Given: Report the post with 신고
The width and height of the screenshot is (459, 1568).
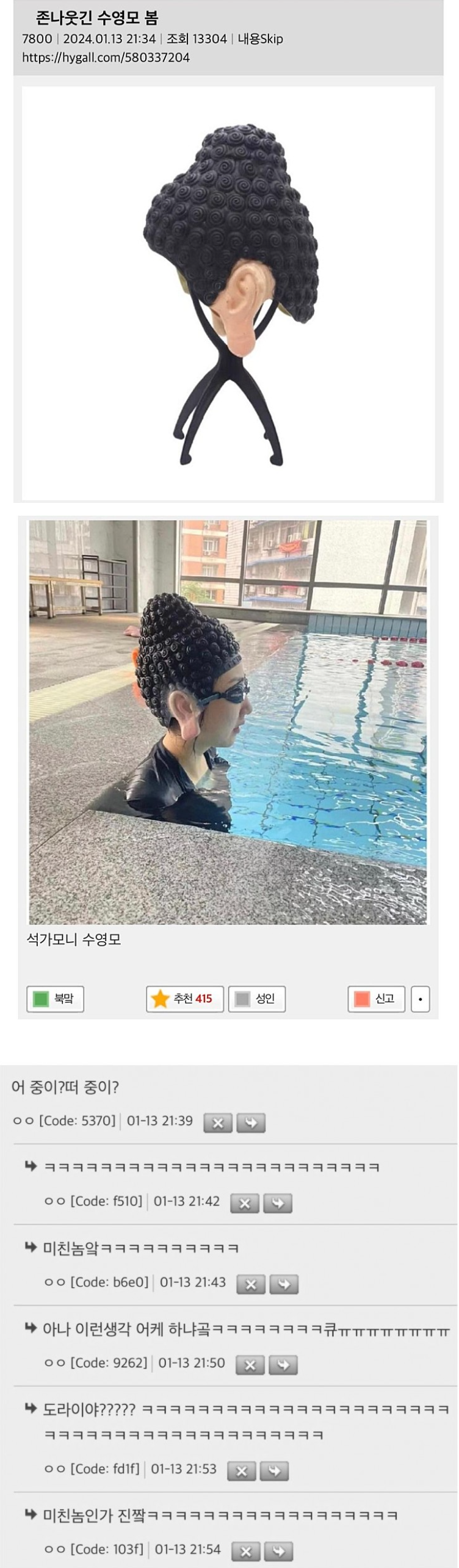Looking at the screenshot, I should click(x=376, y=999).
